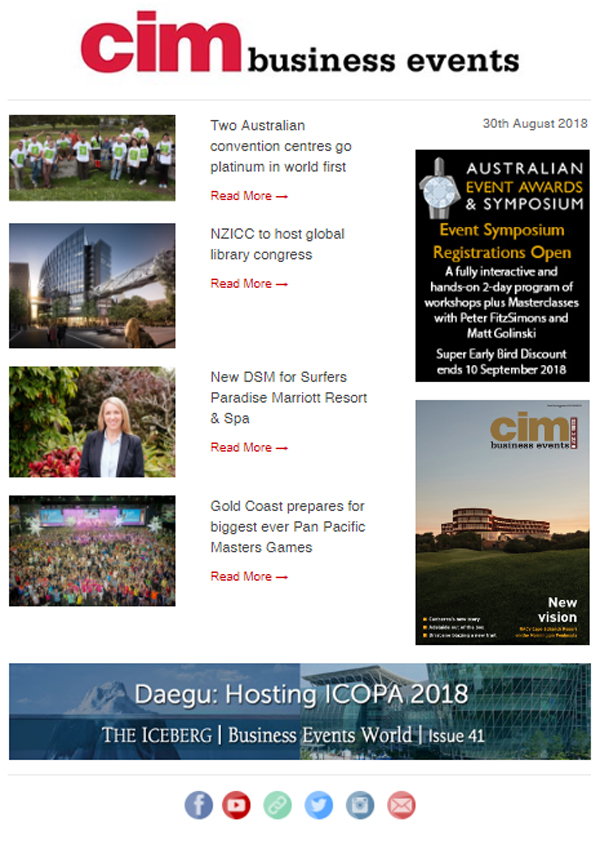
Task: Open Australian Event Awards & Symposium ad
Action: click(x=502, y=265)
